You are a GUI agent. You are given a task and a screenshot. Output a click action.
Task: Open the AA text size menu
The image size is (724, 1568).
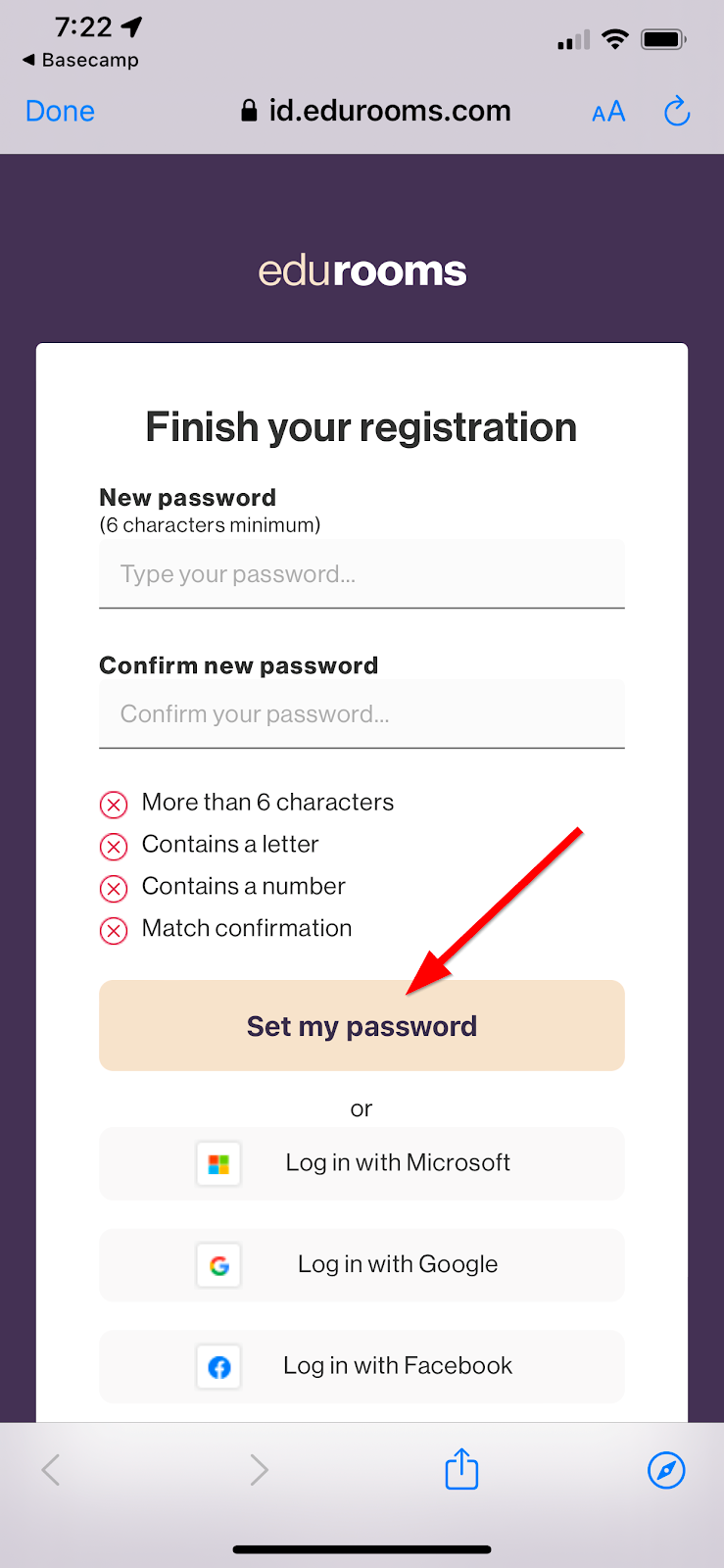tap(608, 112)
